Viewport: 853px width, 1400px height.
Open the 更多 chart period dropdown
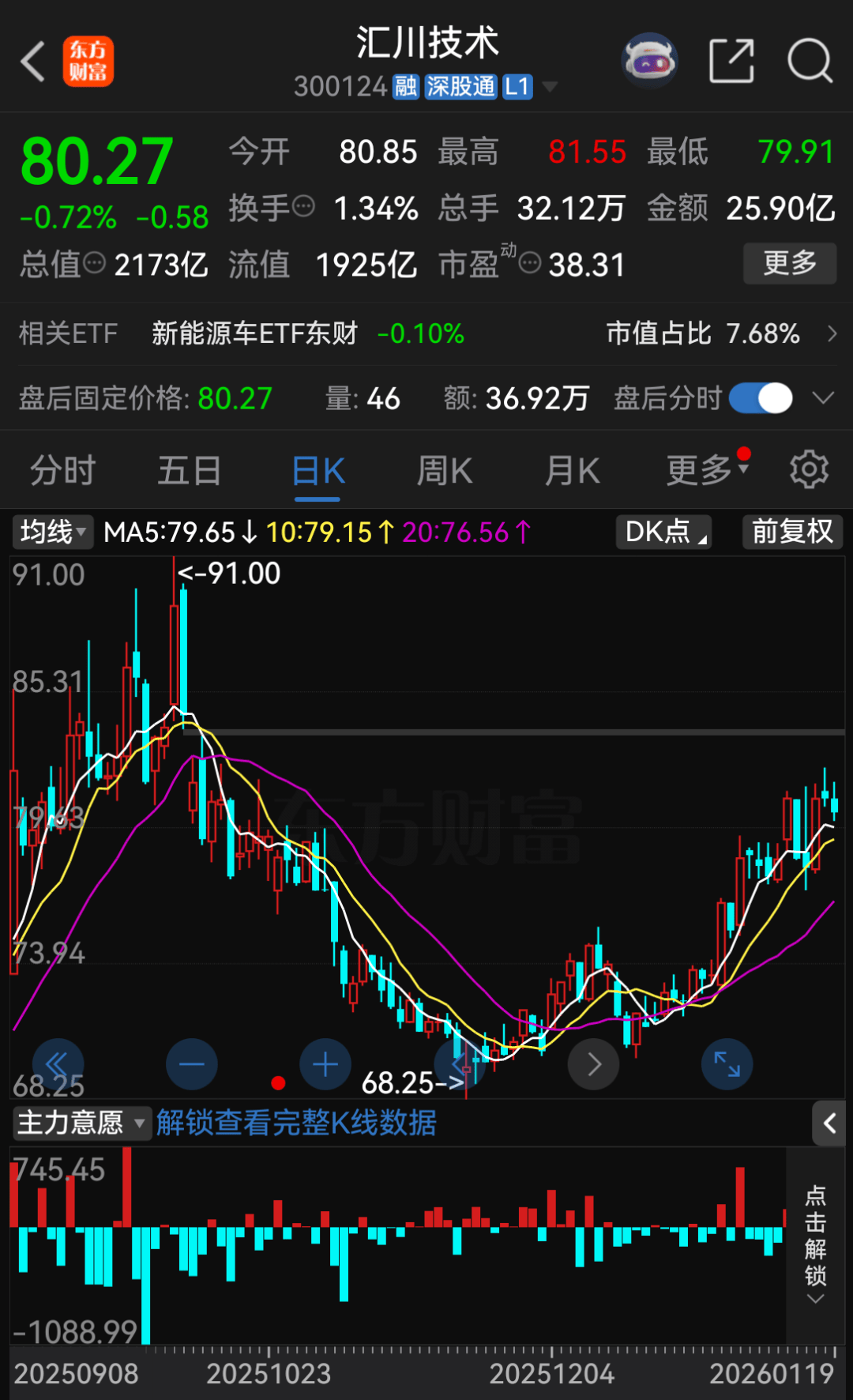(x=707, y=469)
